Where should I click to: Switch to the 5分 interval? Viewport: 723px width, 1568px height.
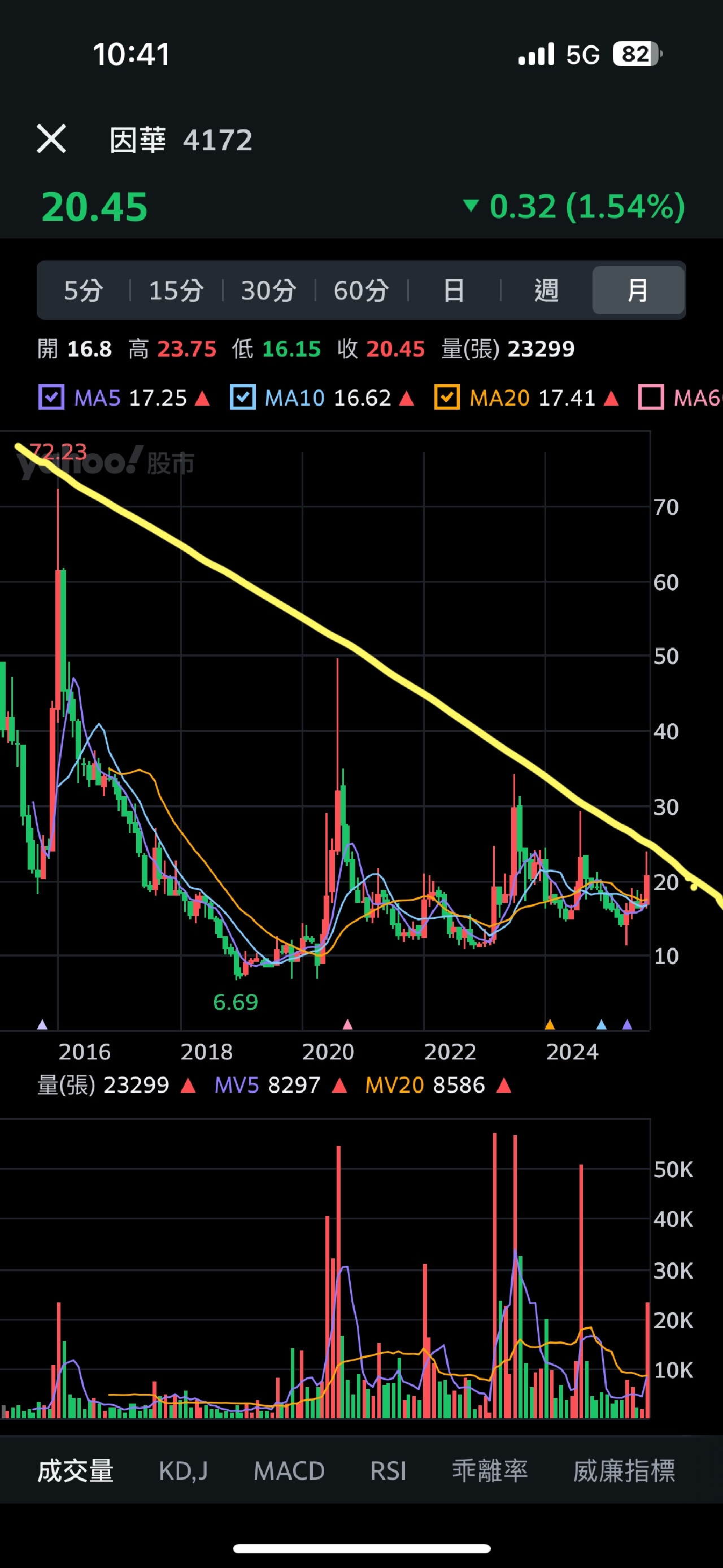coord(84,290)
